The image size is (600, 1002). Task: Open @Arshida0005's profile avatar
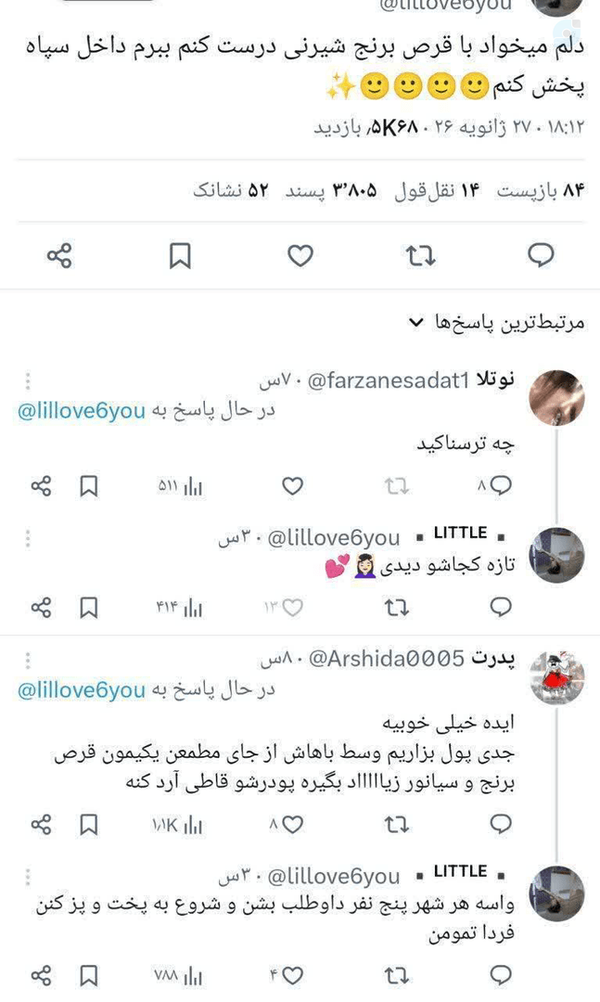(557, 677)
